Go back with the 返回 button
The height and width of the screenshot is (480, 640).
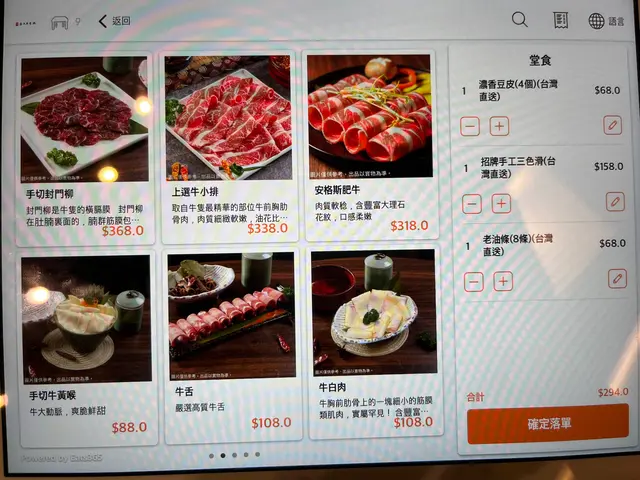pos(115,21)
